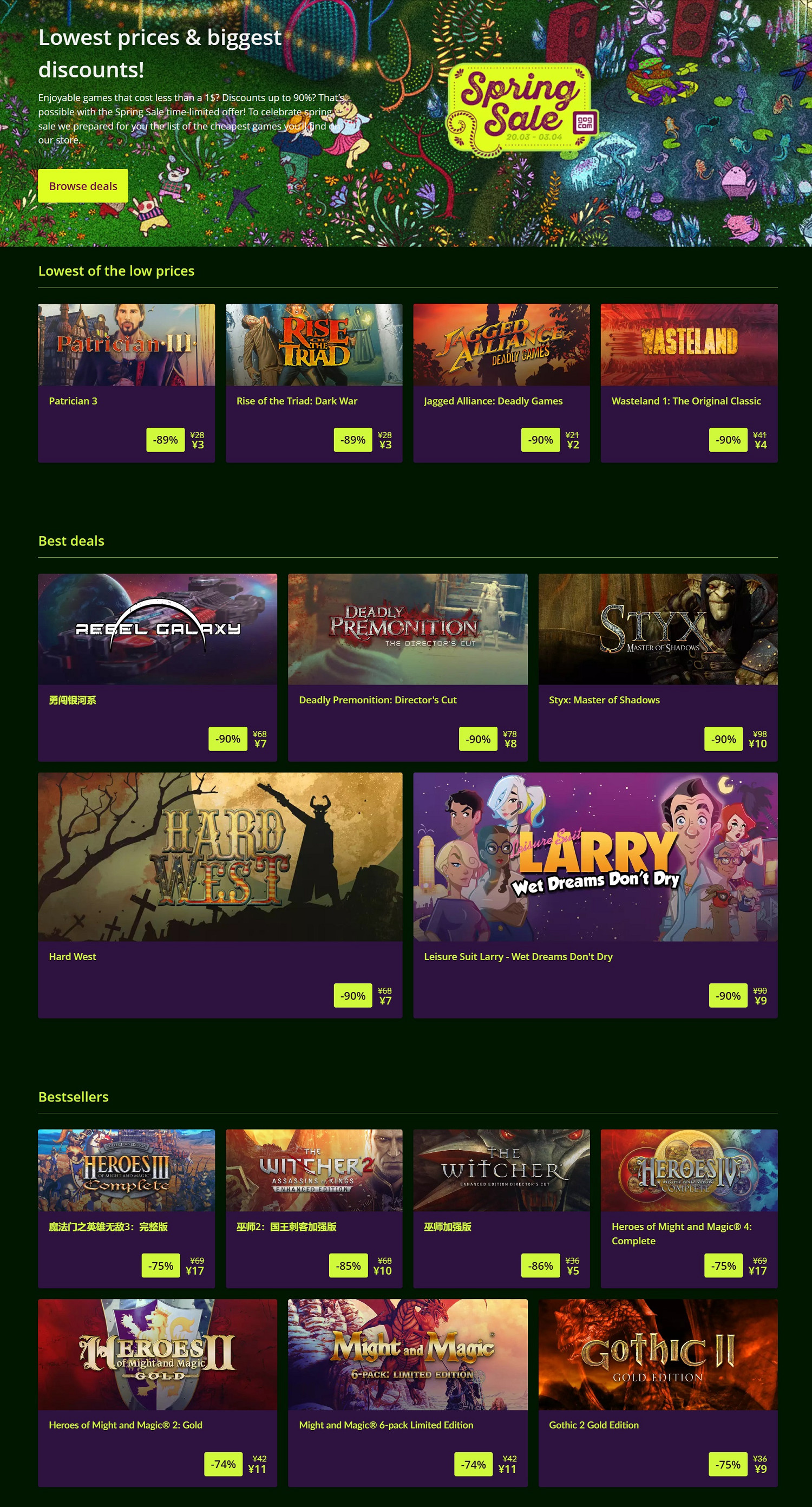Open Heroes of Might and Magic 4: Complete
Image resolution: width=812 pixels, height=1507 pixels.
click(x=689, y=1208)
